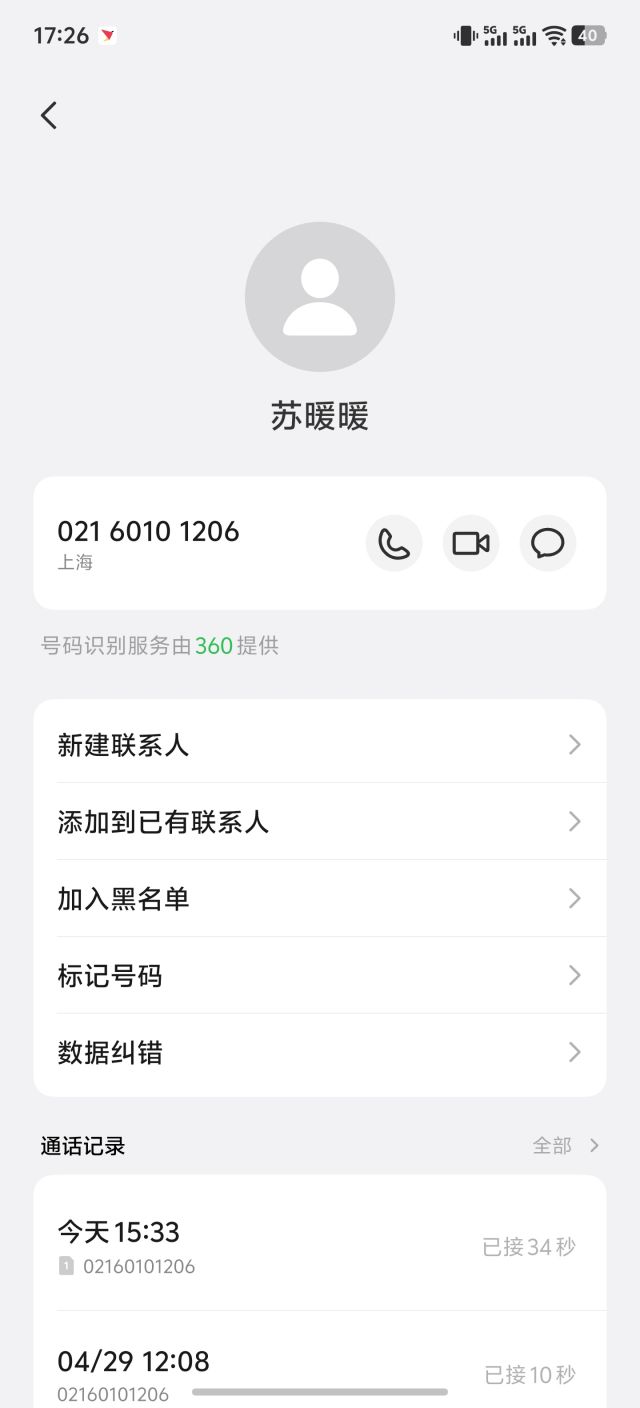Send a message to 苏暖暖
Screen dimensions: 640x1408
[548, 543]
